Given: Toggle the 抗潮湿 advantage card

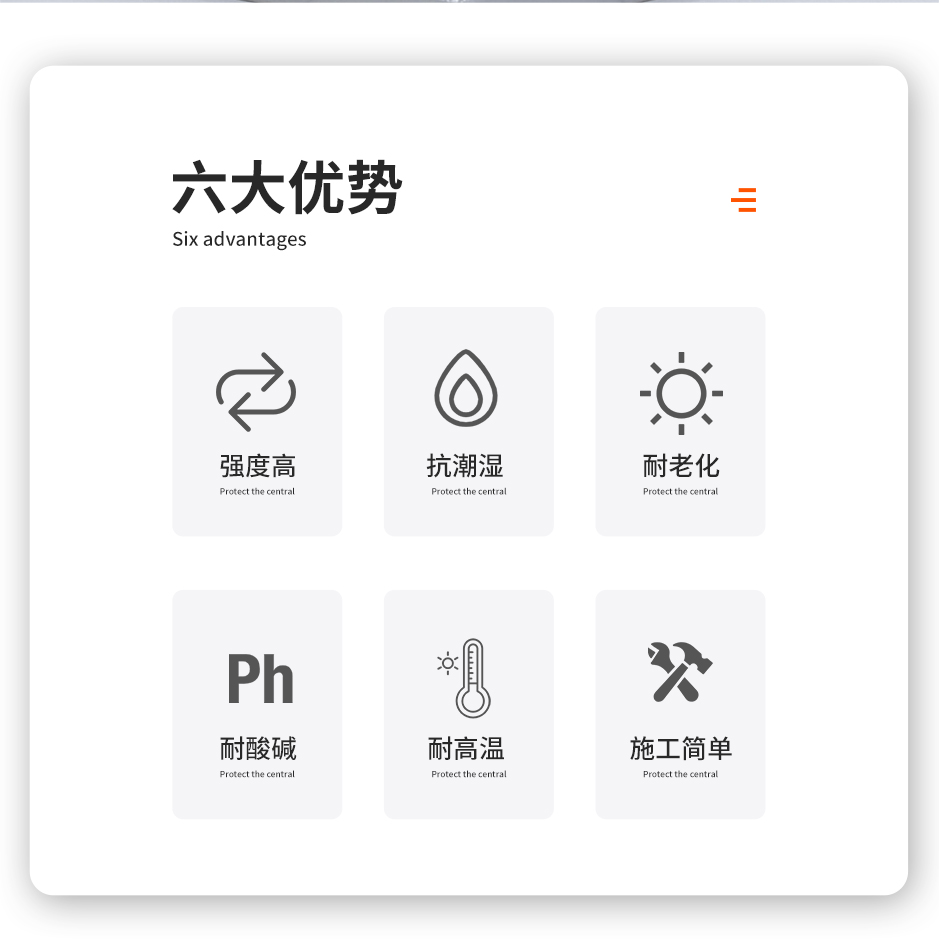Looking at the screenshot, I should tap(468, 421).
